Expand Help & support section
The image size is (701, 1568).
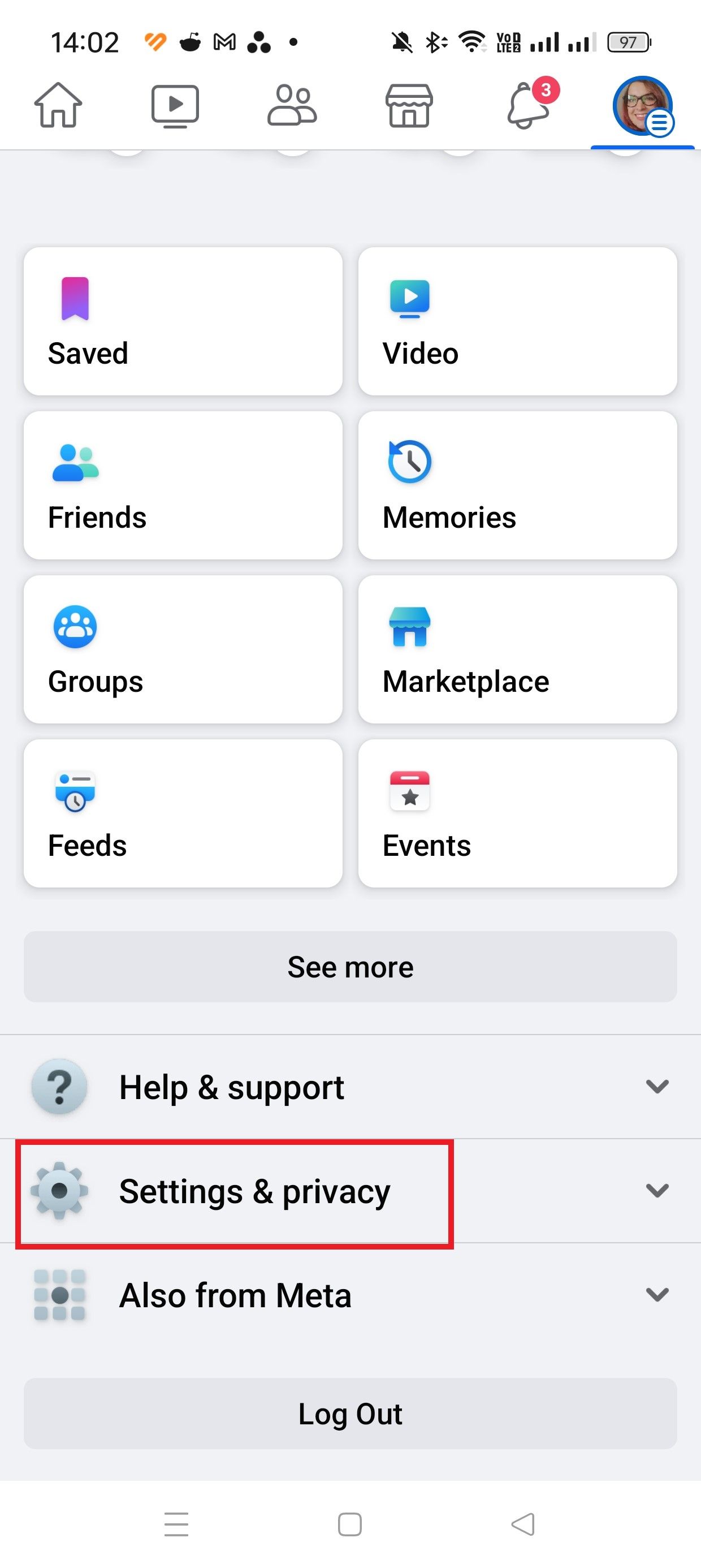tap(350, 1087)
